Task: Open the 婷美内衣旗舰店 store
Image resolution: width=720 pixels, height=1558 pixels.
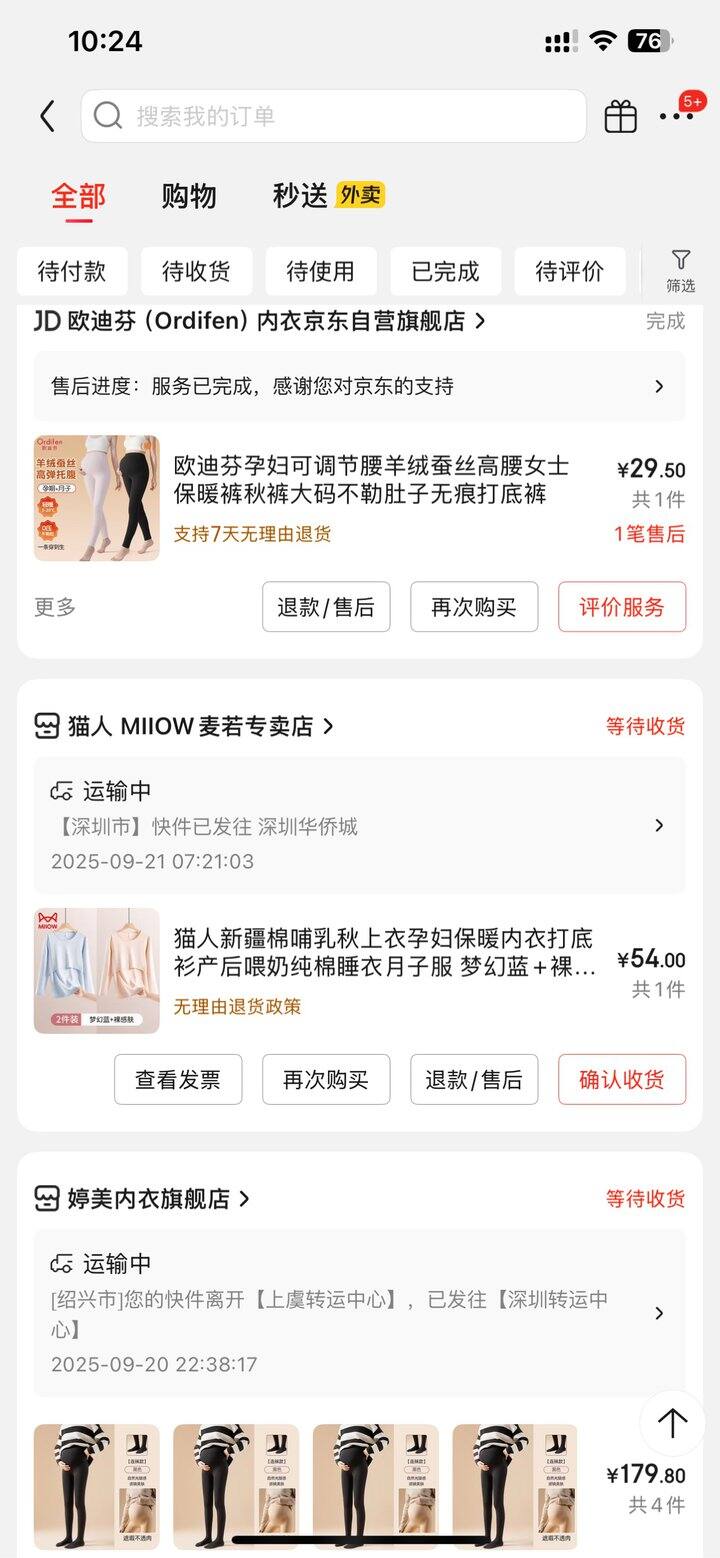Action: coord(148,1198)
